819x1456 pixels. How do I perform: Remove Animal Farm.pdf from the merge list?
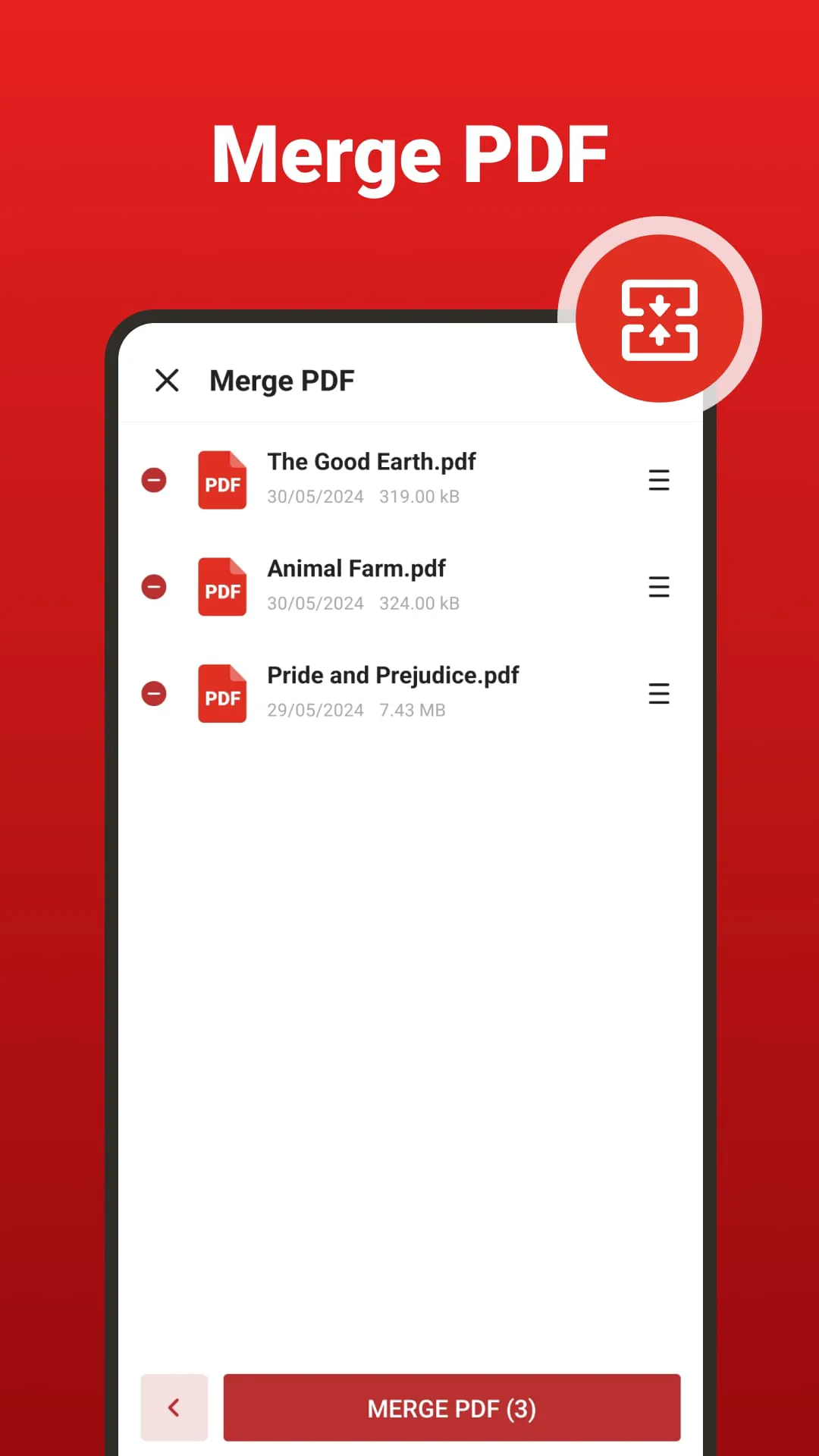click(154, 587)
